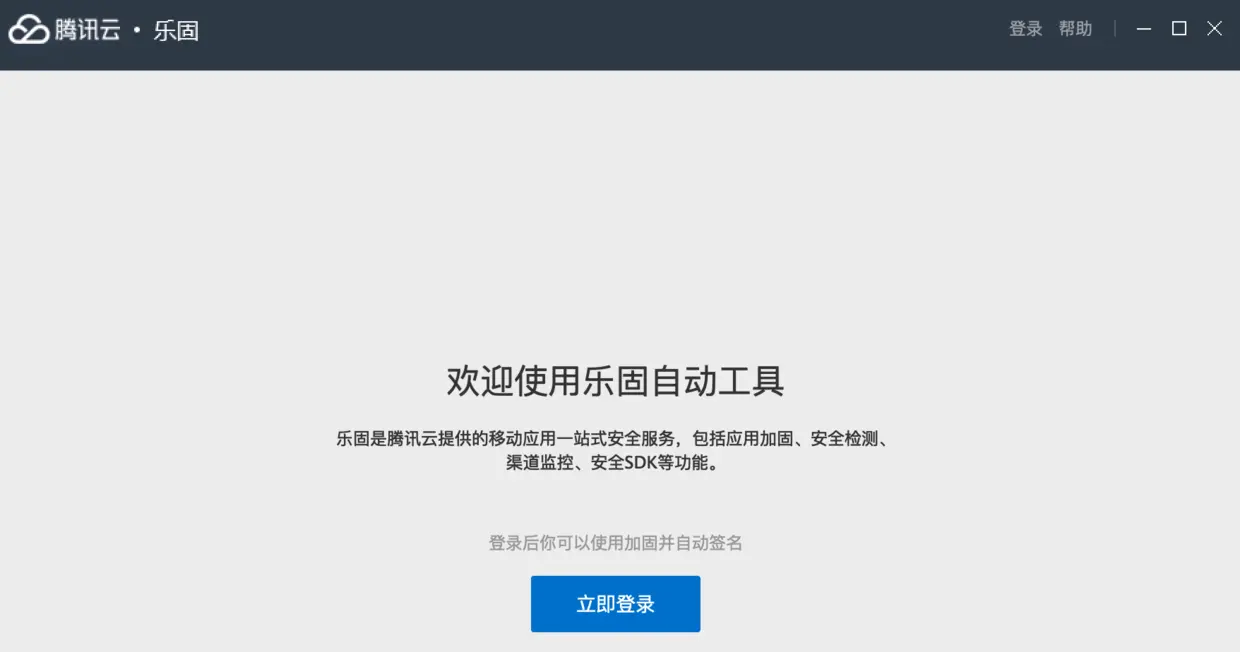Open 登录 in the title bar

pos(1025,29)
